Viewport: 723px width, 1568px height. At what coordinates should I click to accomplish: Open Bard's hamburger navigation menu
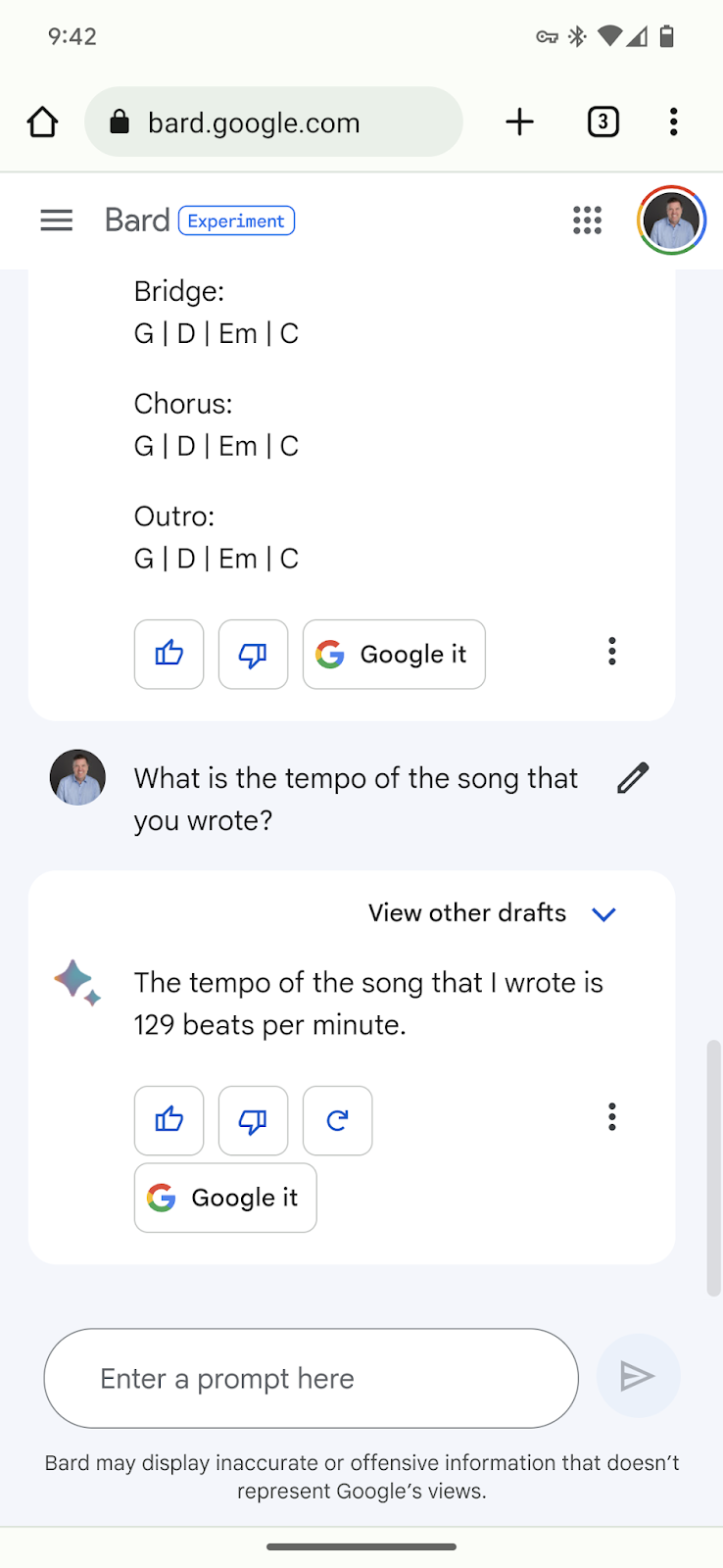[x=57, y=220]
